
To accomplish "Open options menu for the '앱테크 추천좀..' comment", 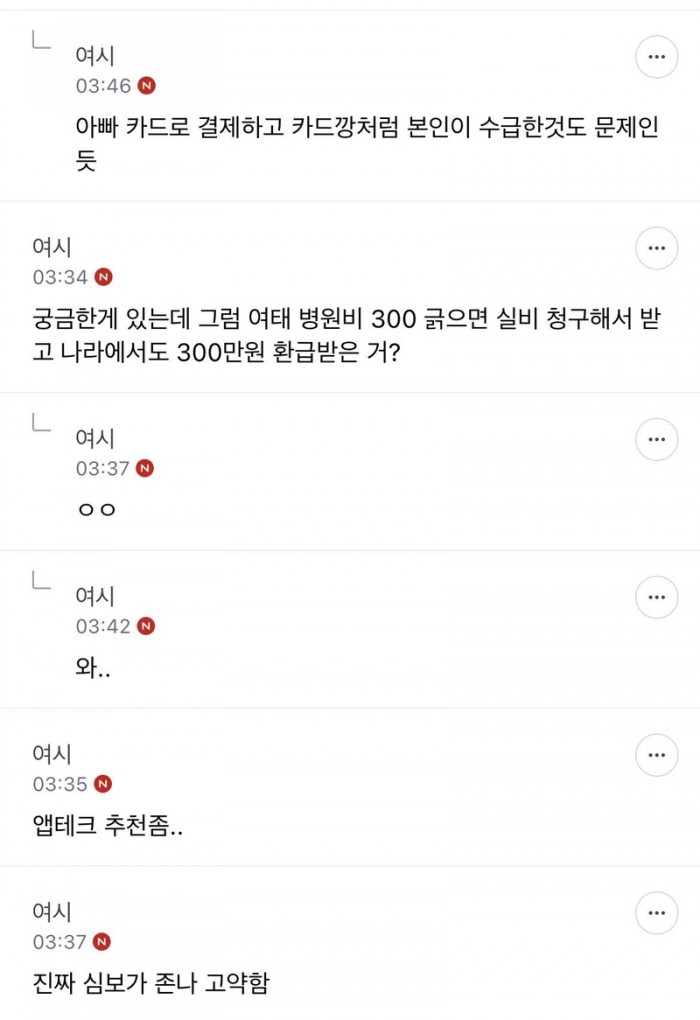I will pyautogui.click(x=657, y=755).
